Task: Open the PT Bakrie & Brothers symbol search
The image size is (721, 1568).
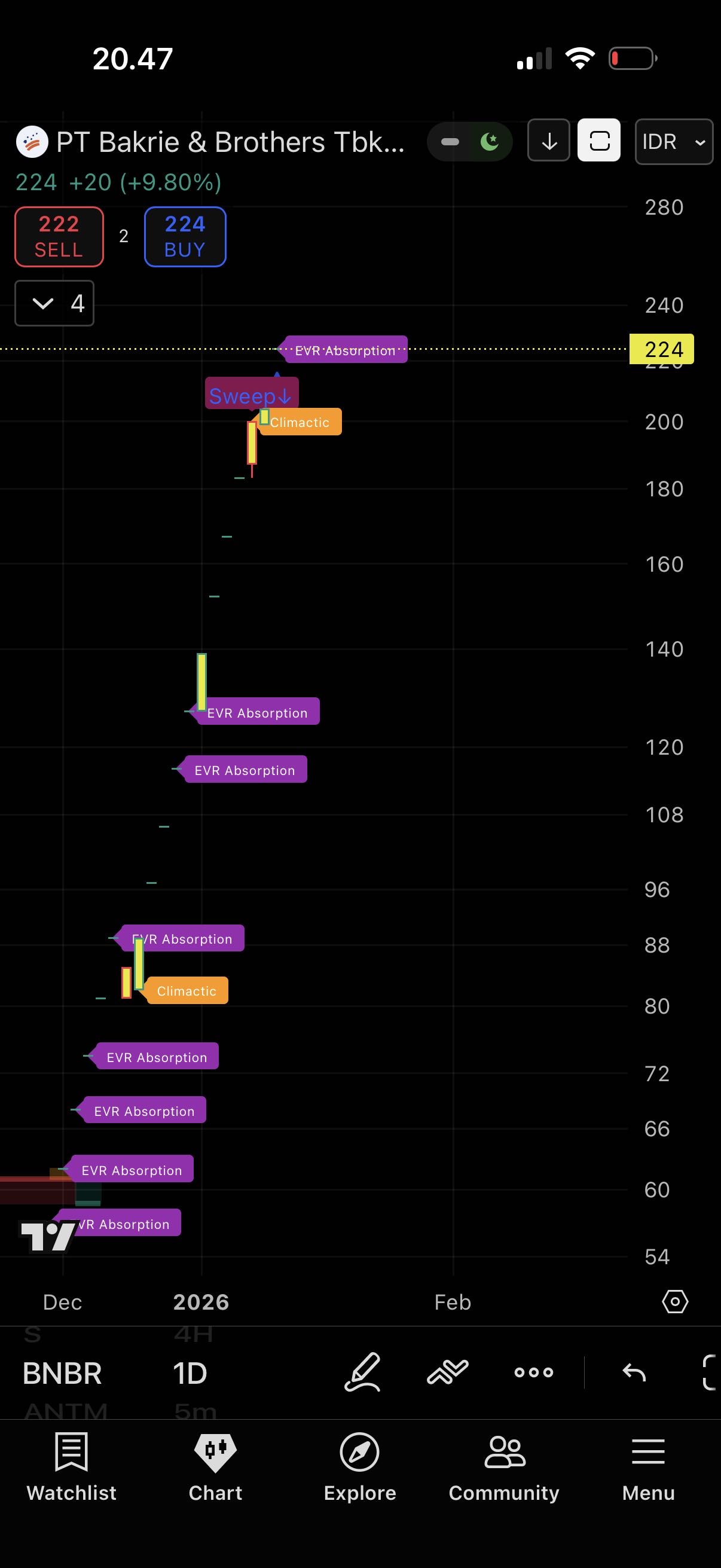Action: click(230, 142)
